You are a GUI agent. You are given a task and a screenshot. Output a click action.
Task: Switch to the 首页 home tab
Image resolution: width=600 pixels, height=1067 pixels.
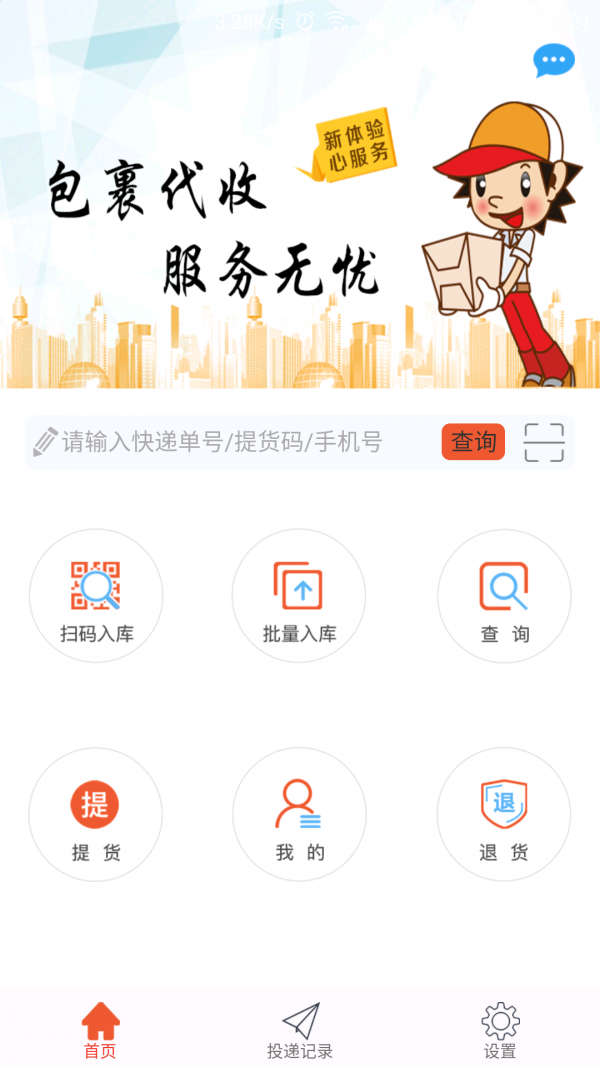click(x=100, y=1030)
